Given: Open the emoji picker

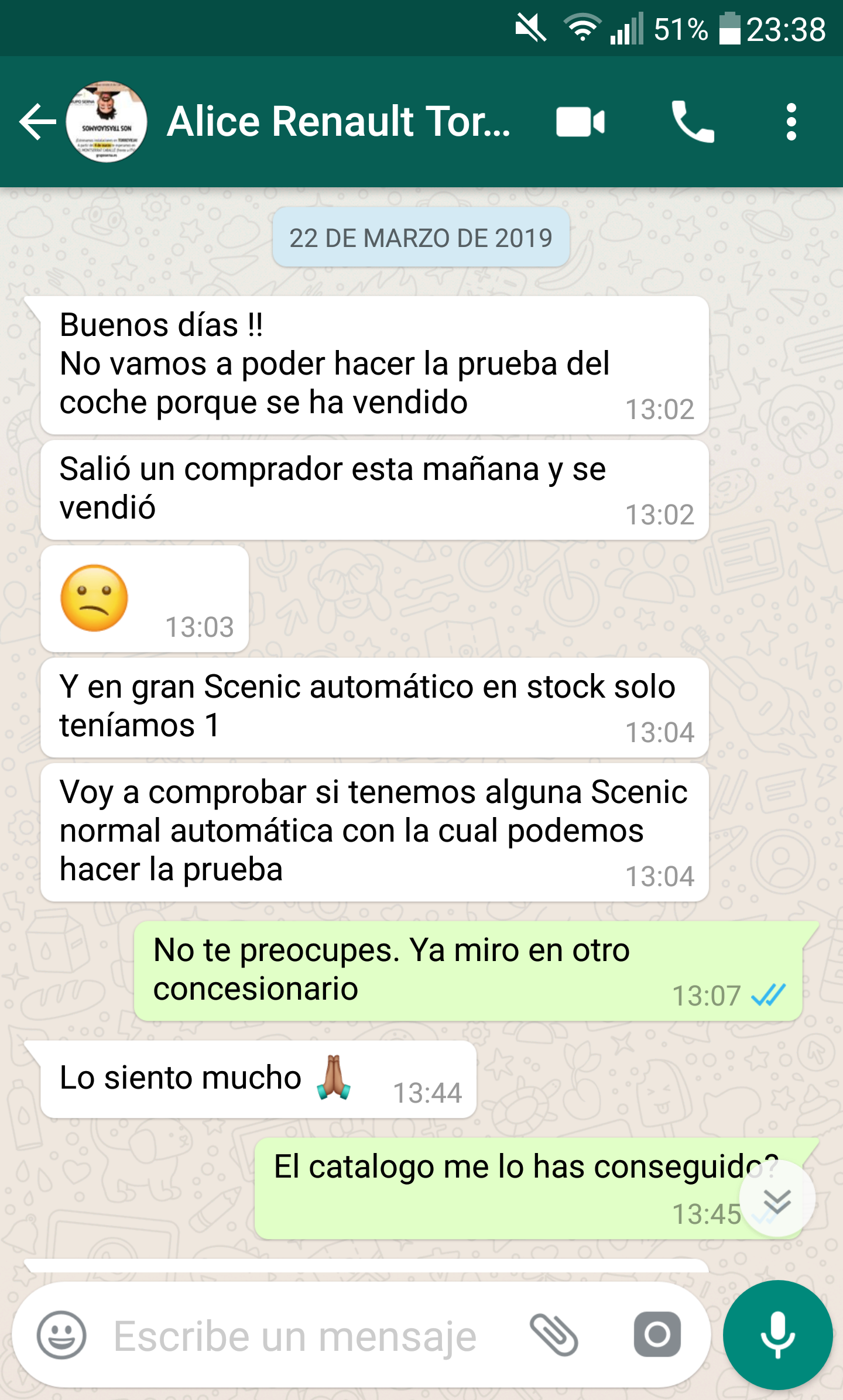Looking at the screenshot, I should [61, 1335].
